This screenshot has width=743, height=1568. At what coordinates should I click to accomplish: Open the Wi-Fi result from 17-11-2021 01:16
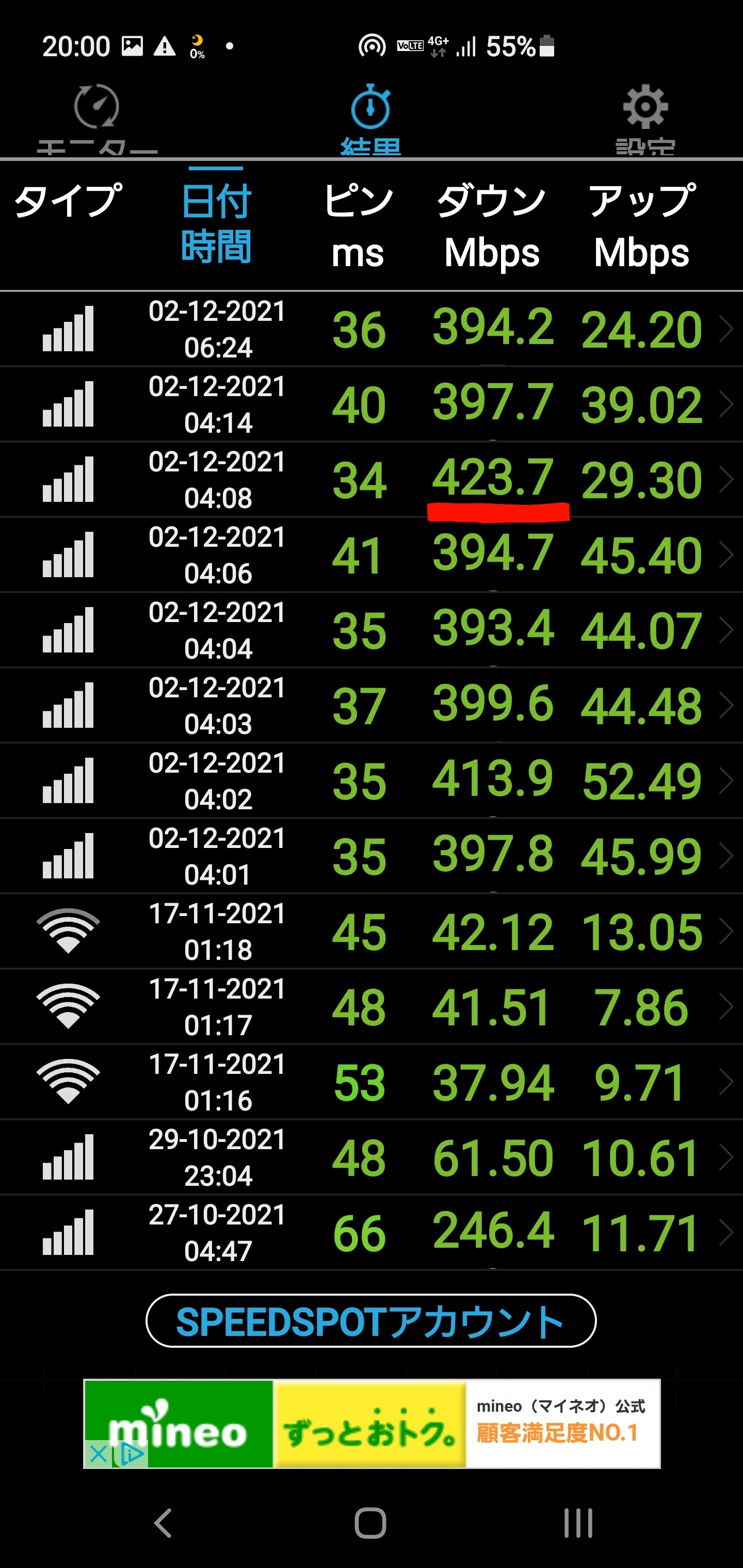tap(372, 1082)
